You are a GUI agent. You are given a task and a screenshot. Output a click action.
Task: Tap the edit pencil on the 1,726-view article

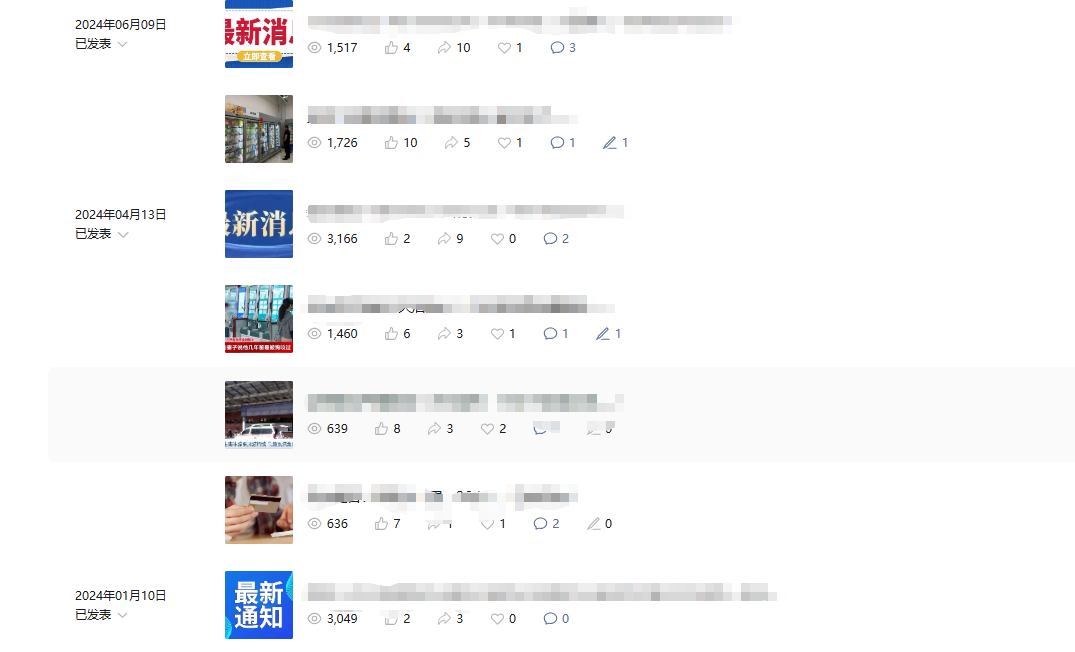615,143
